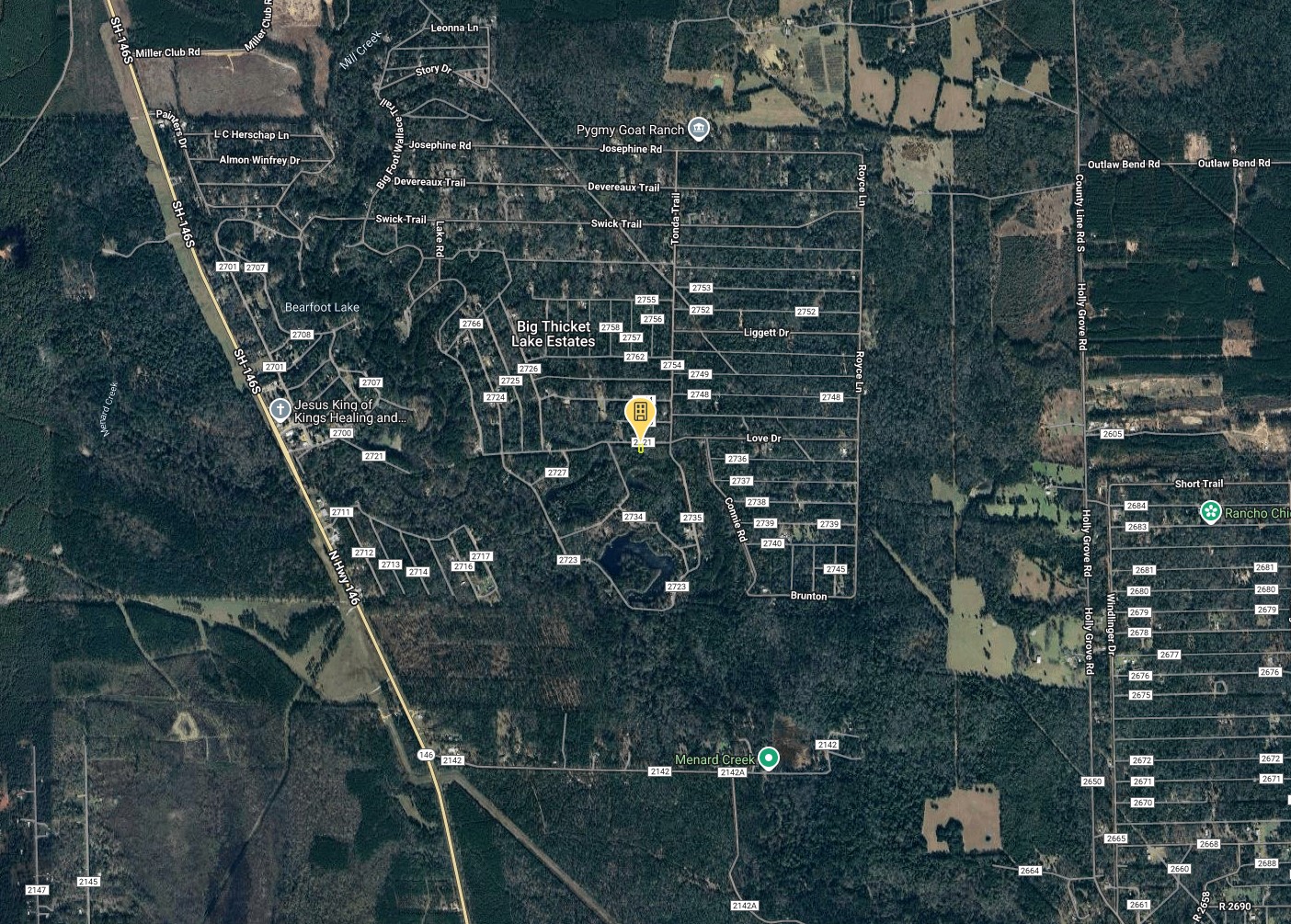Tap the yellow building pin near Love Dr

[x=641, y=413]
